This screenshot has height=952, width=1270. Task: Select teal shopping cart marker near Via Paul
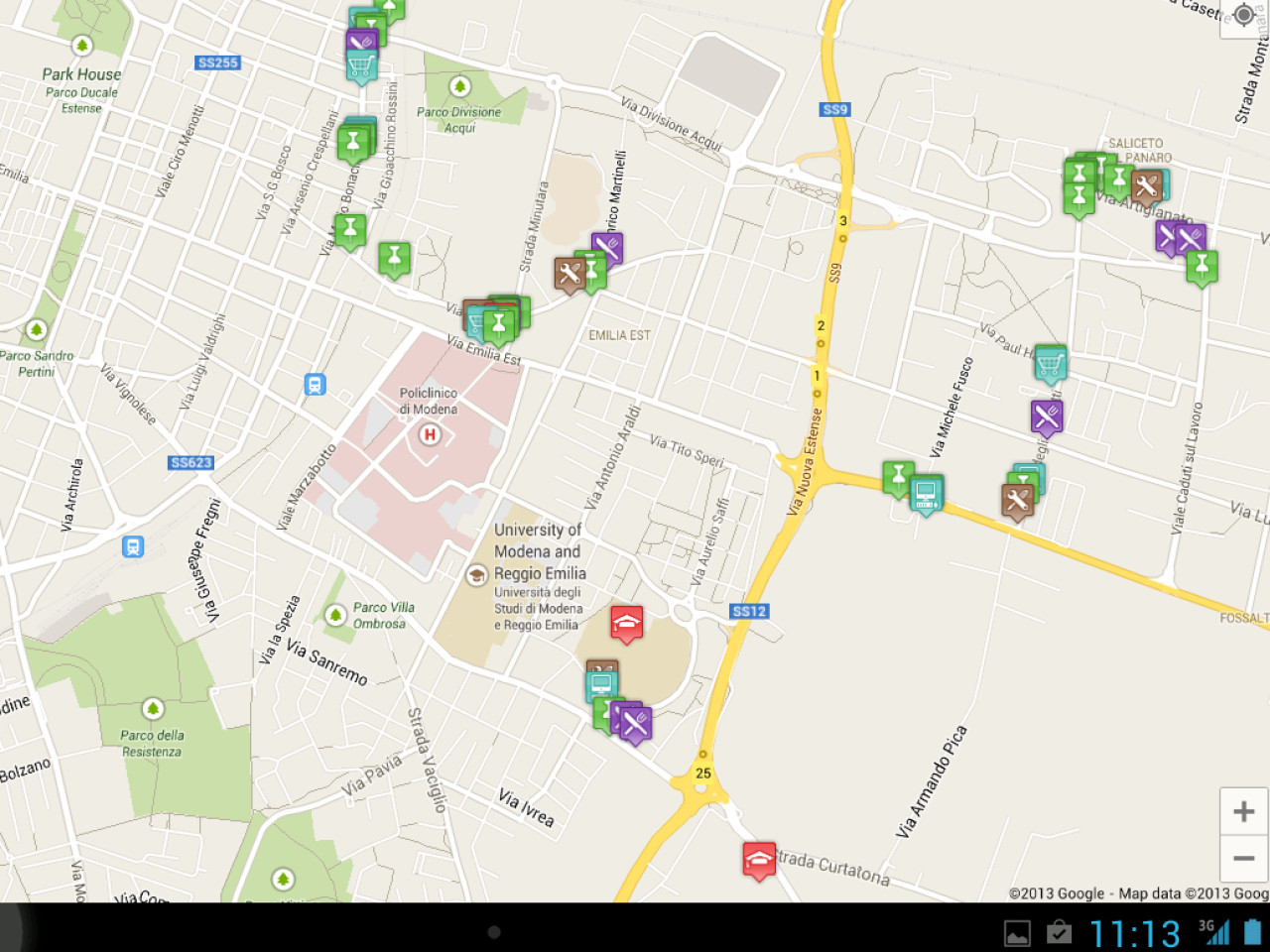coord(1051,366)
